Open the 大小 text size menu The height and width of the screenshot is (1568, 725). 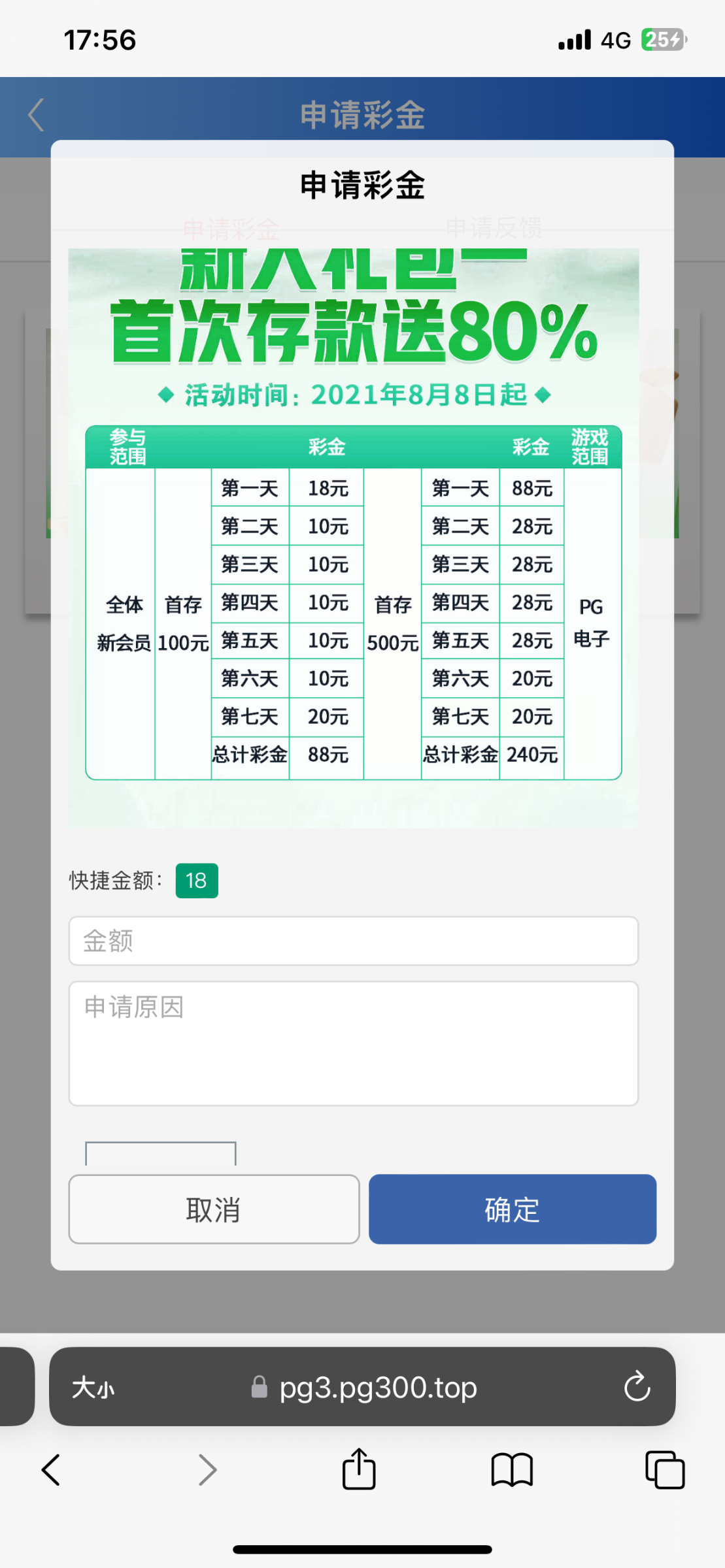pyautogui.click(x=93, y=1387)
